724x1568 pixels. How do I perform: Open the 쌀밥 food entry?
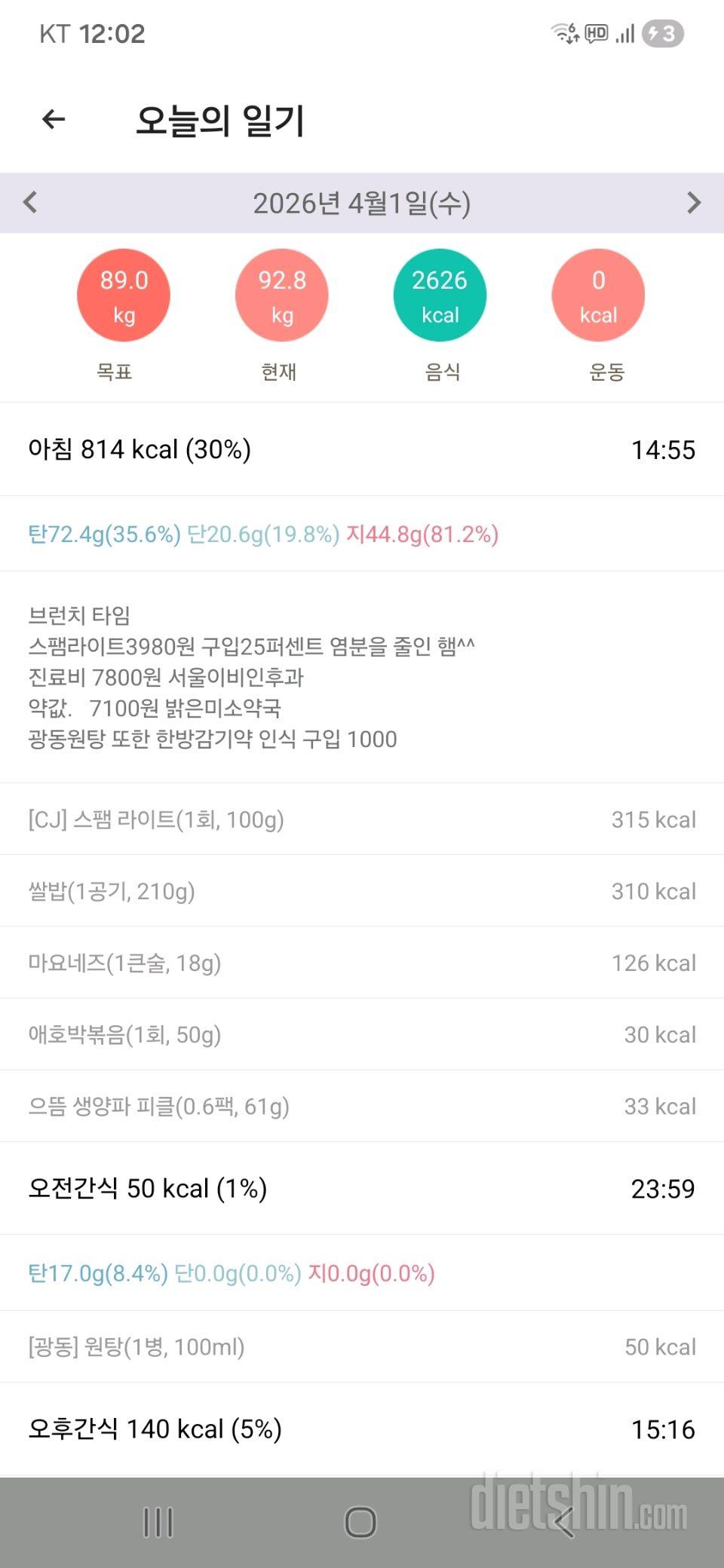[x=362, y=891]
